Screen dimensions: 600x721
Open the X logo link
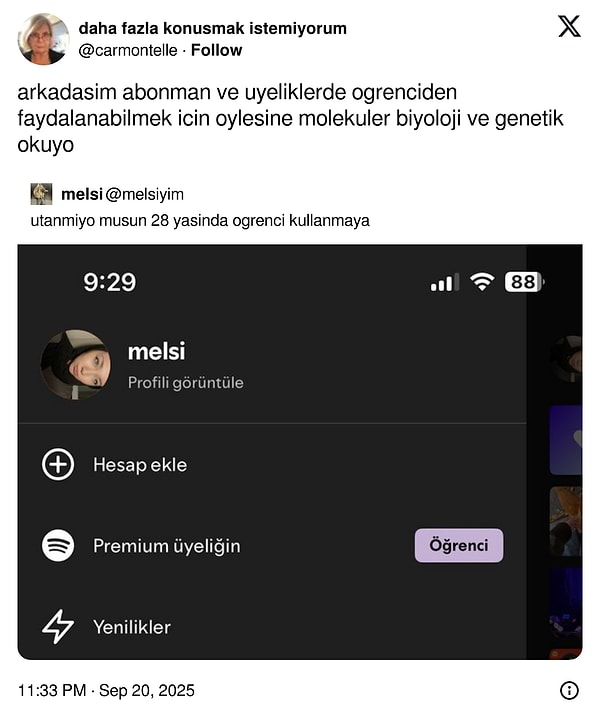[569, 27]
